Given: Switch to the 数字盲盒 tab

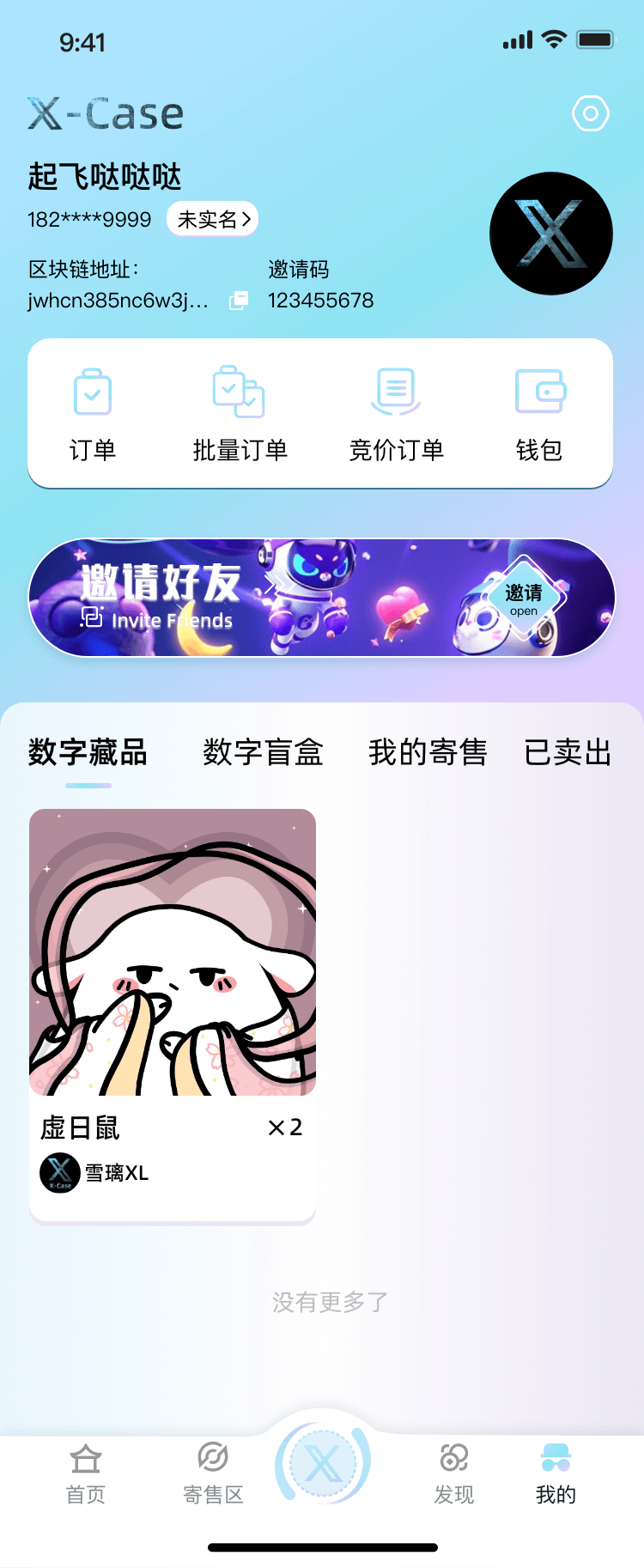Looking at the screenshot, I should point(263,753).
